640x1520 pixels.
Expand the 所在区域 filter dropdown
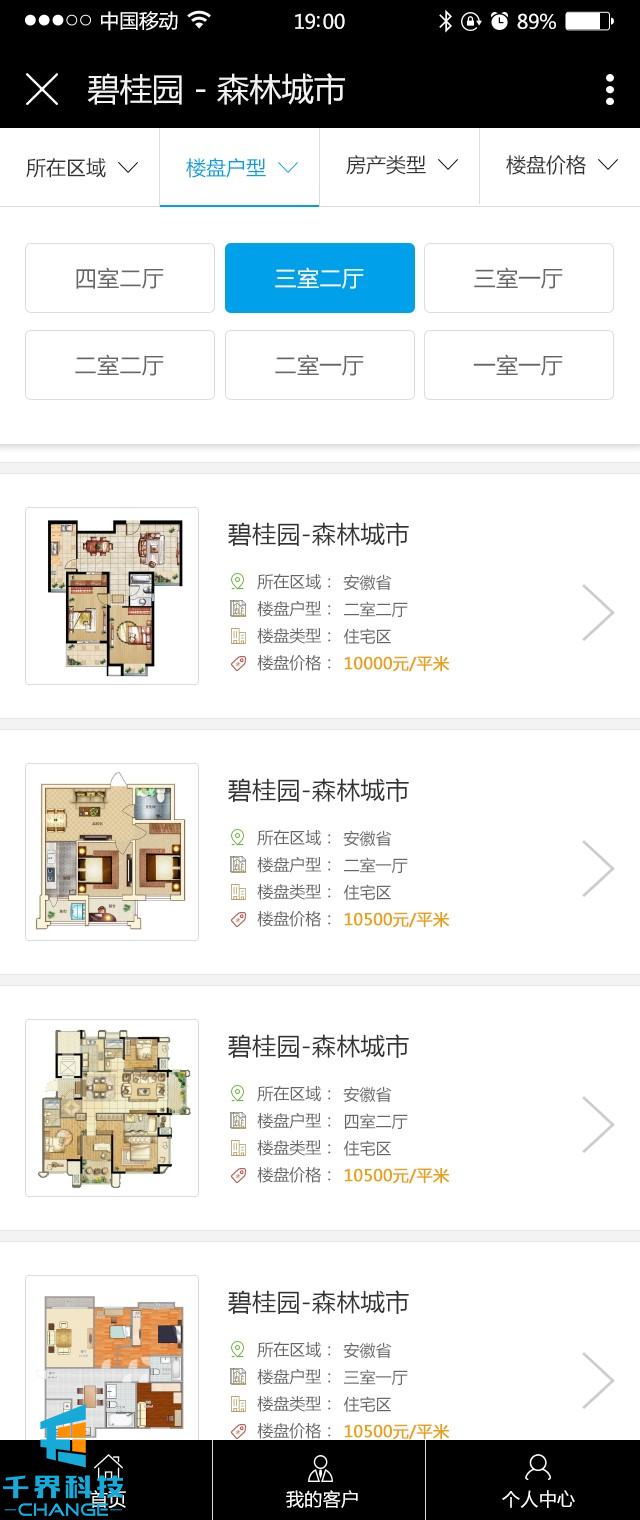pyautogui.click(x=80, y=167)
